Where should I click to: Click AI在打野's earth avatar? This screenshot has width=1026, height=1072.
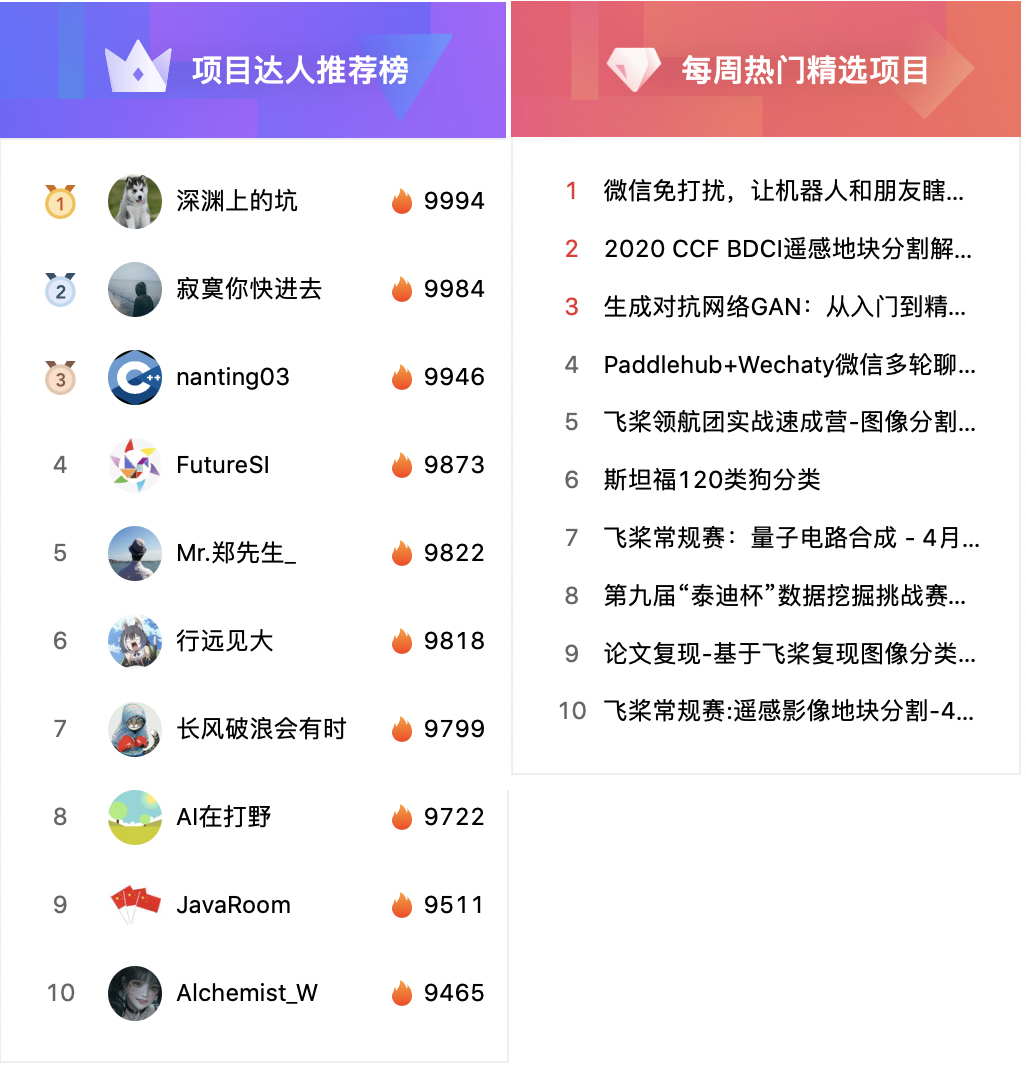[x=134, y=817]
